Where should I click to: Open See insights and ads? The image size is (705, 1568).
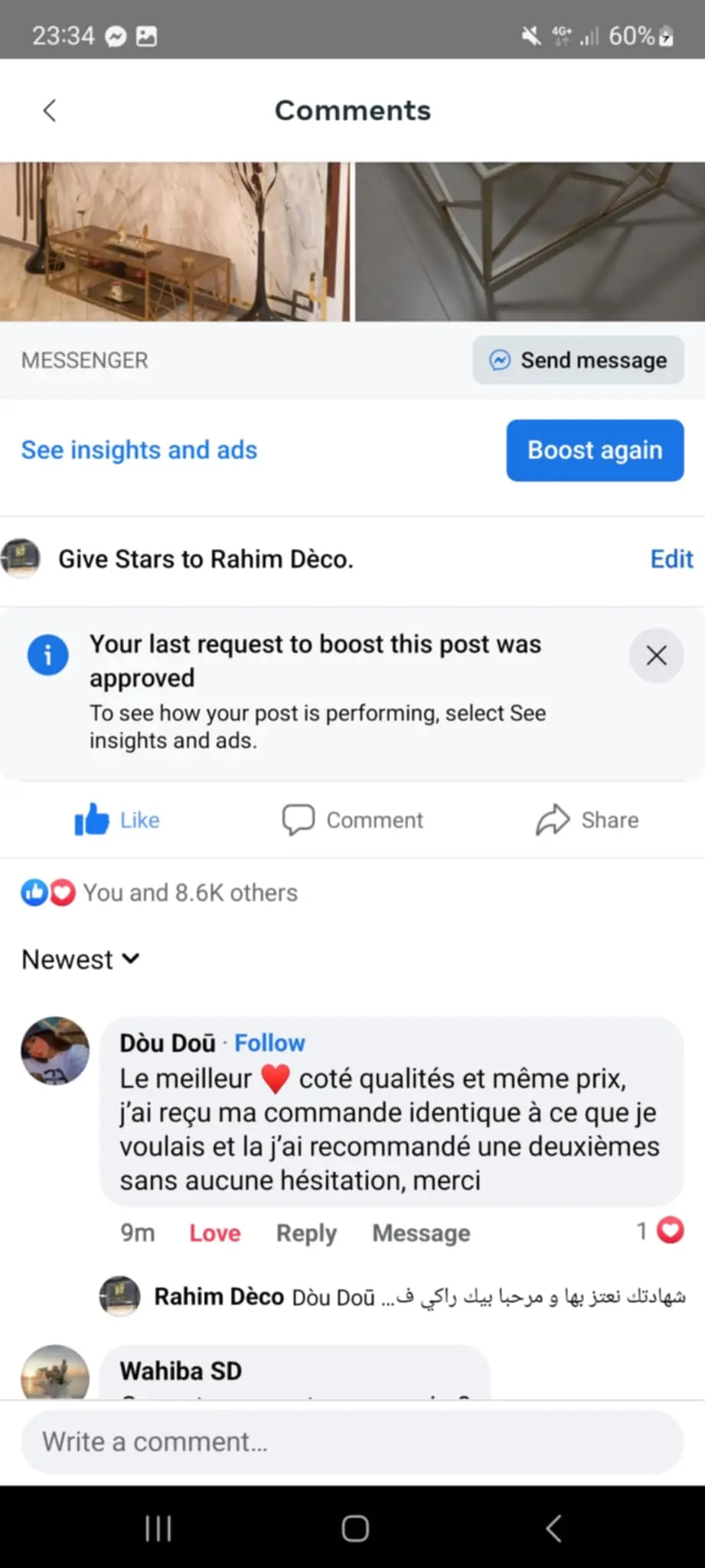[139, 450]
